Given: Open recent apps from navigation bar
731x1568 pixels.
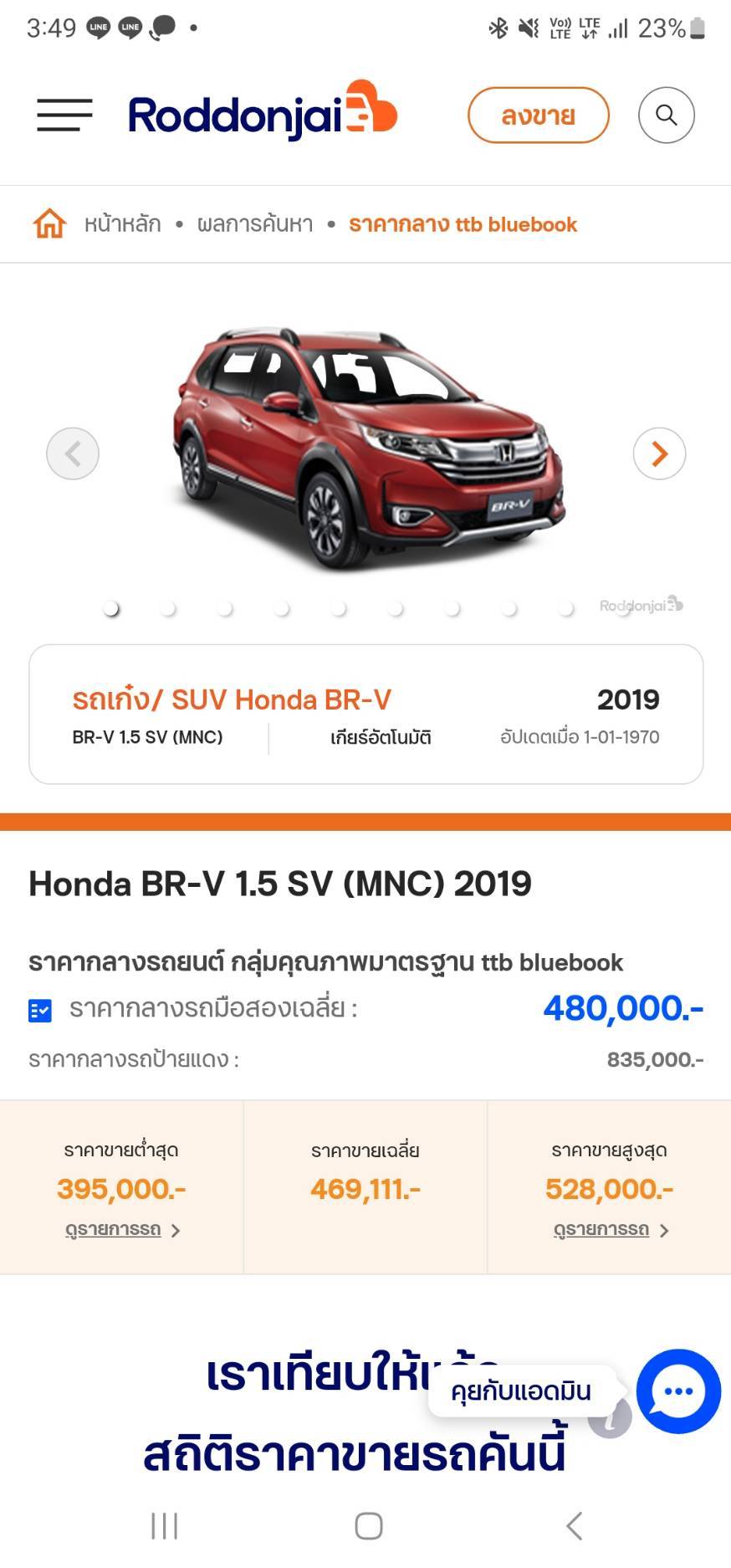Looking at the screenshot, I should coord(164,1526).
